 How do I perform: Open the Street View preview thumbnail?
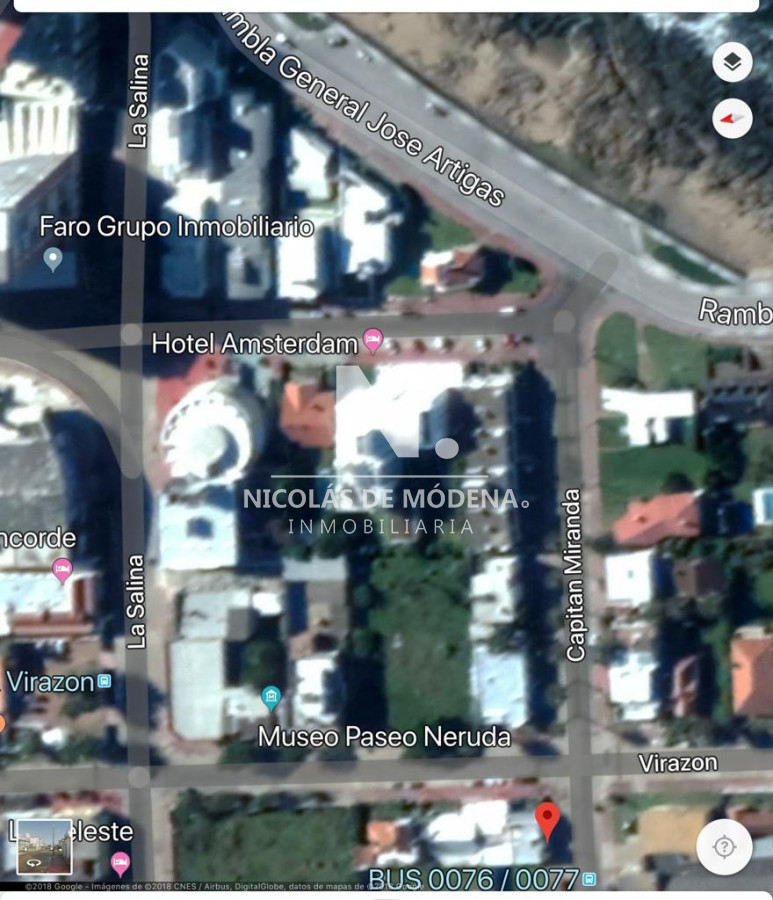coord(44,847)
